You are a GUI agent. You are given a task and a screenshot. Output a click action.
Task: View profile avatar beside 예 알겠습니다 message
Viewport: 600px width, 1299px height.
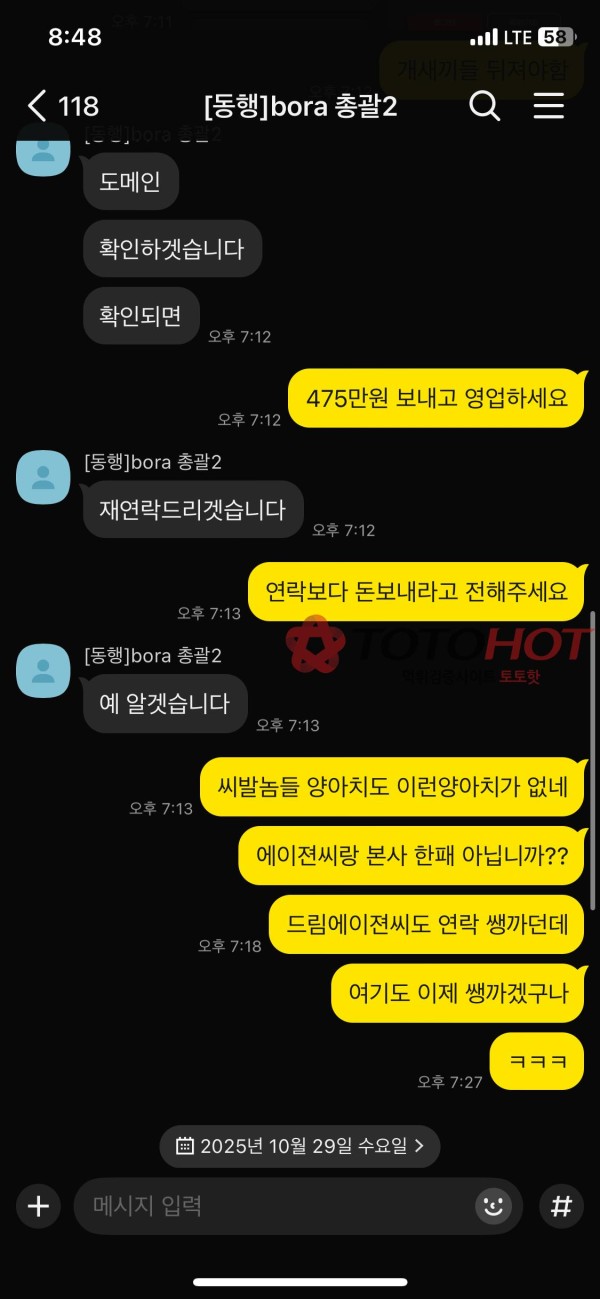click(x=43, y=671)
